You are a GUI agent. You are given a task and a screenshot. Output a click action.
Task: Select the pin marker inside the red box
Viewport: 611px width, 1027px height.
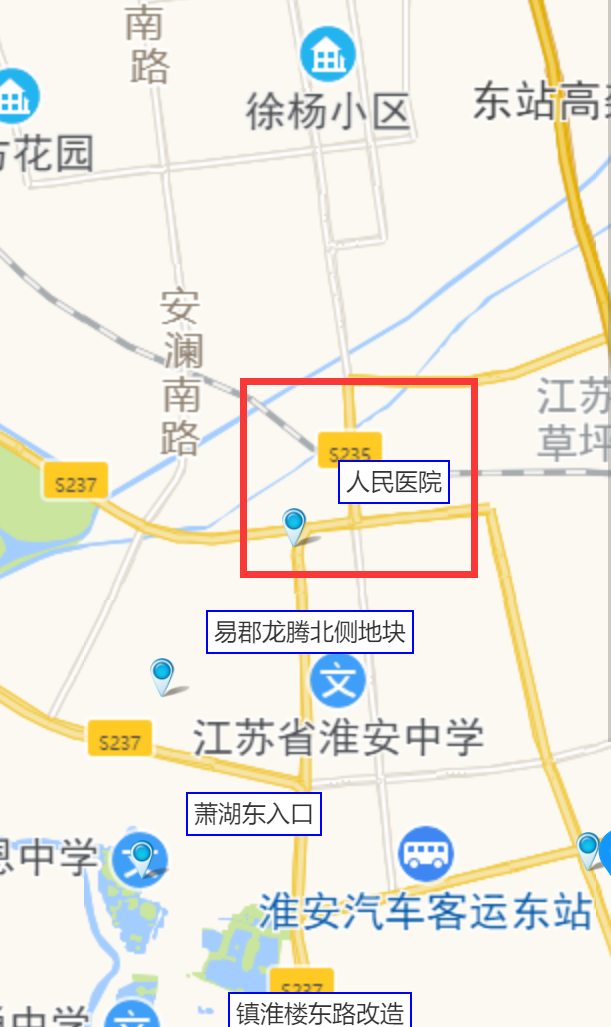tap(294, 527)
